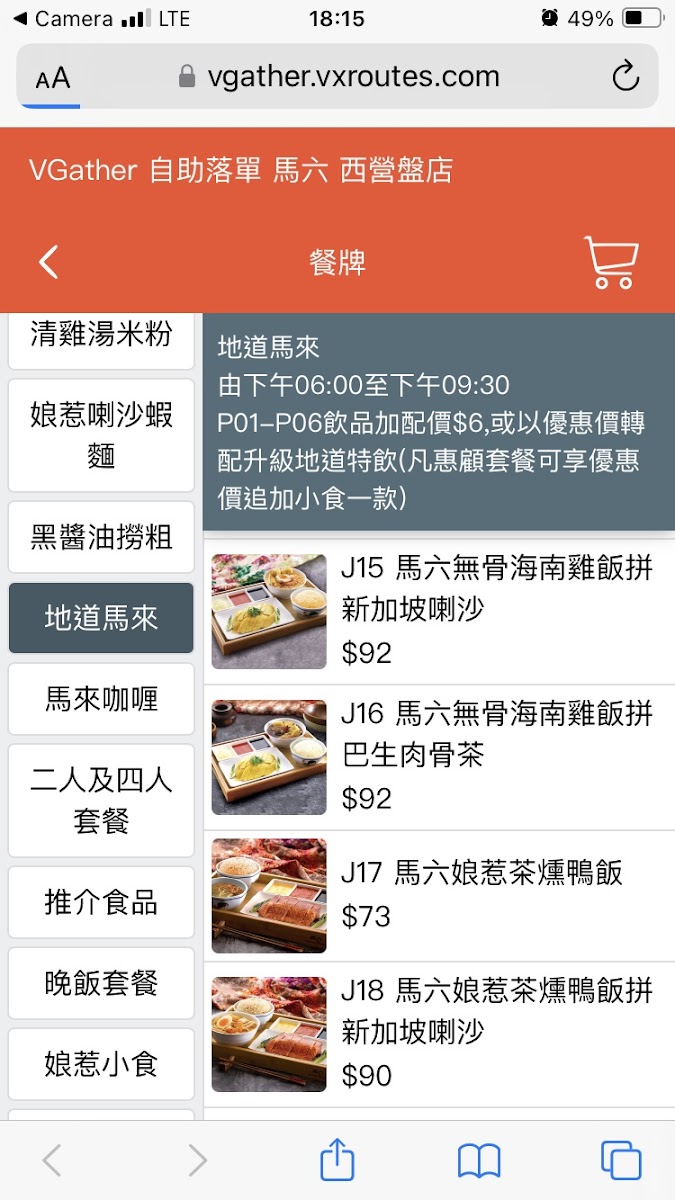Open Safari bookmarks
Screen dimensions: 675x1200
(479, 1161)
